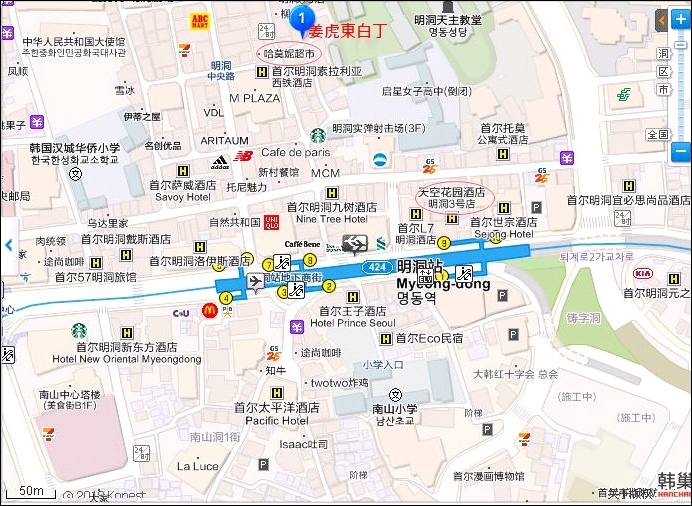Set zoom level to 区
This screenshot has height=506, width=692.
pos(664,71)
